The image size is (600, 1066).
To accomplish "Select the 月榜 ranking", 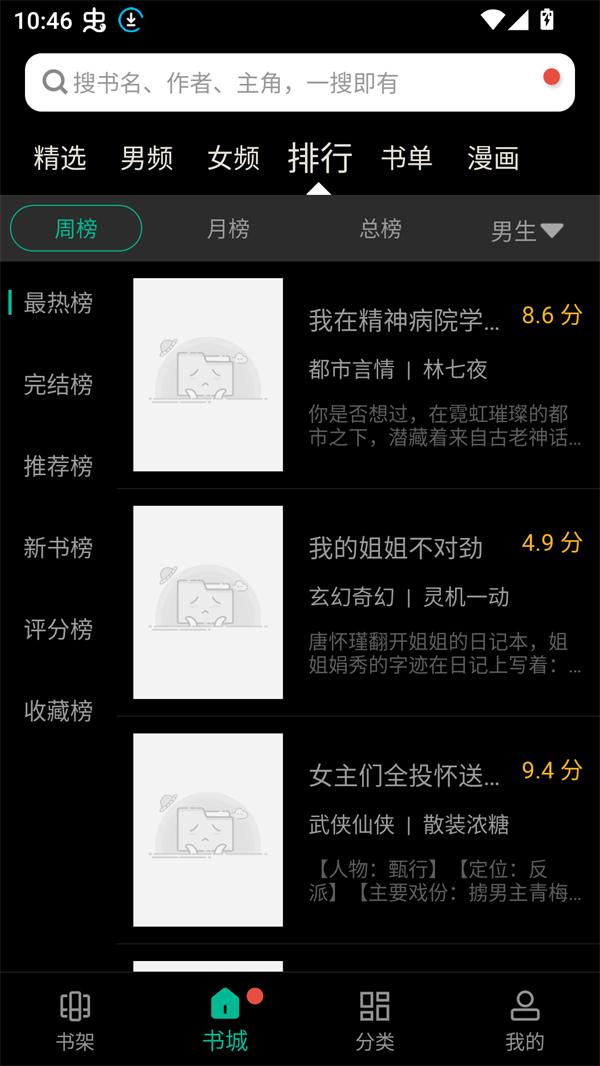I will click(x=228, y=229).
